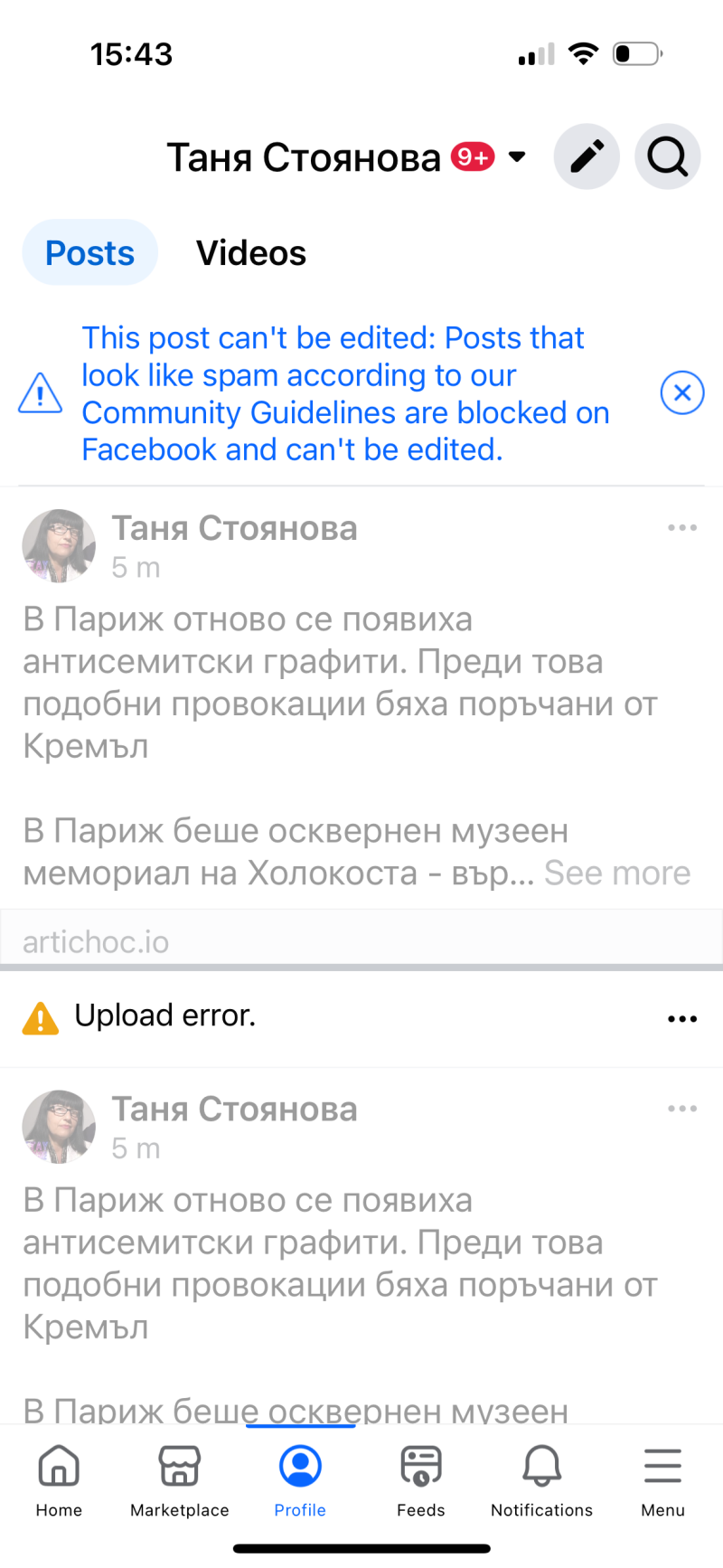Open the artichoc.io link preview
723x1568 pixels.
click(361, 940)
